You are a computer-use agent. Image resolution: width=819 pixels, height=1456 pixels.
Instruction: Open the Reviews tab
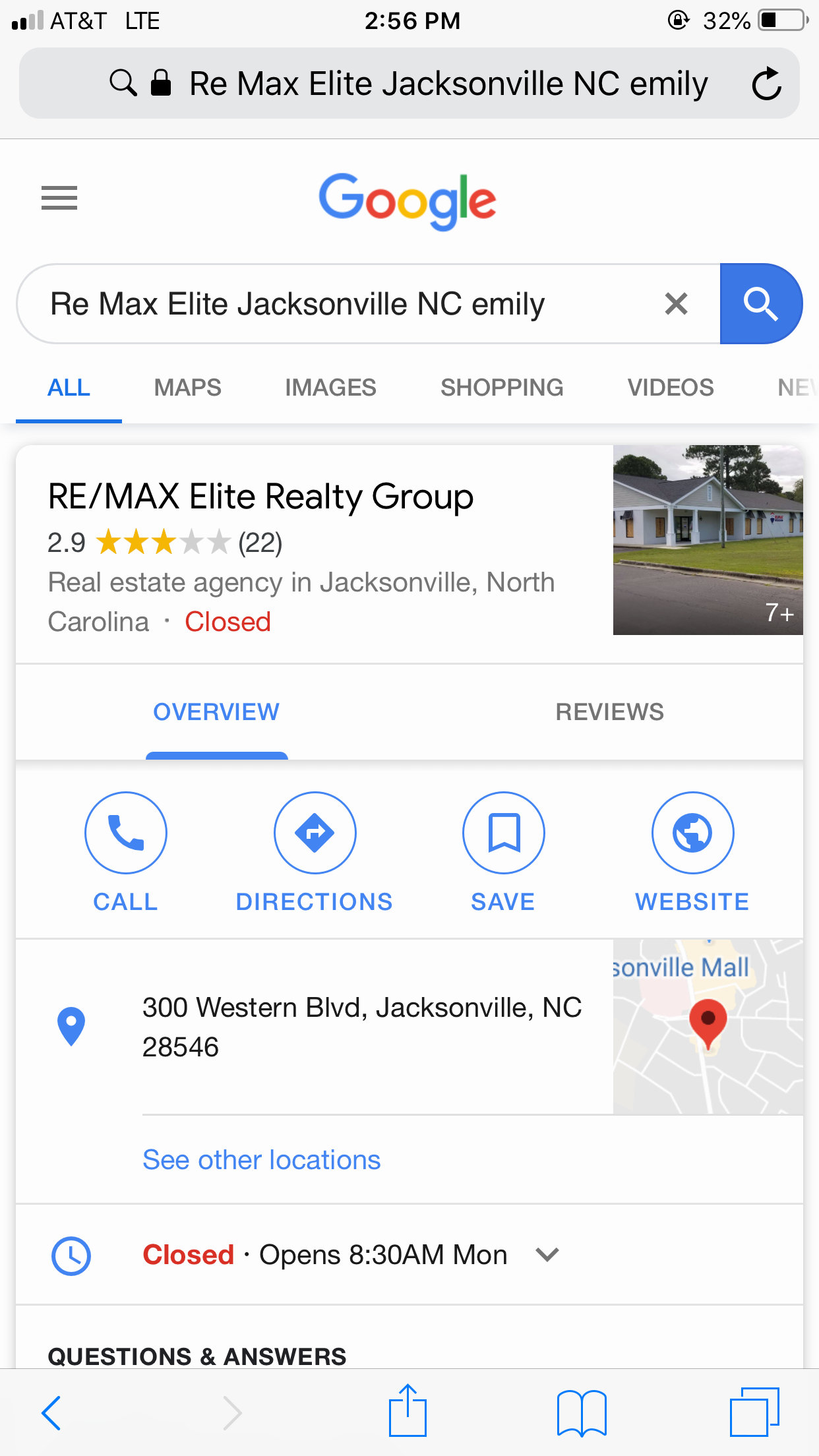coord(610,712)
